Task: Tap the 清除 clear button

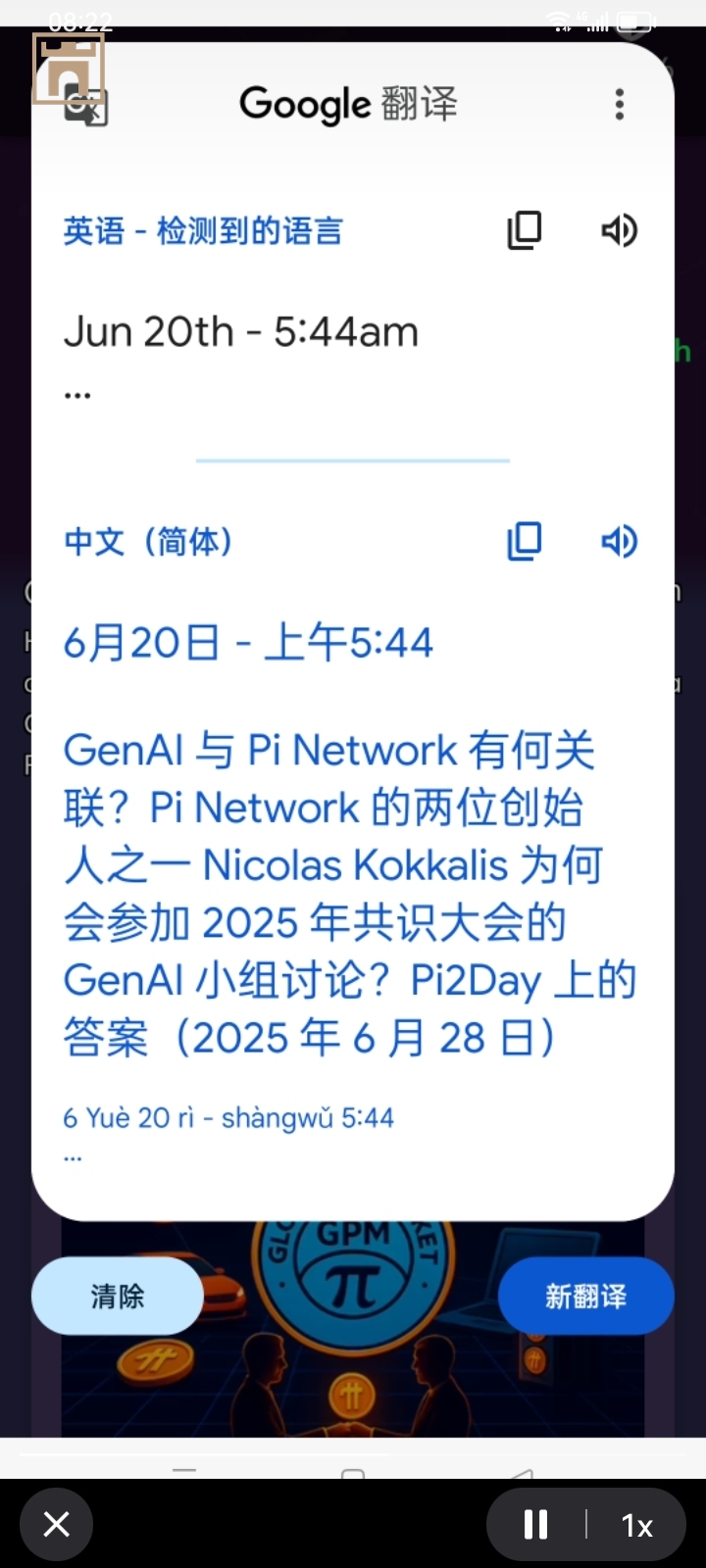Action: click(x=118, y=1297)
